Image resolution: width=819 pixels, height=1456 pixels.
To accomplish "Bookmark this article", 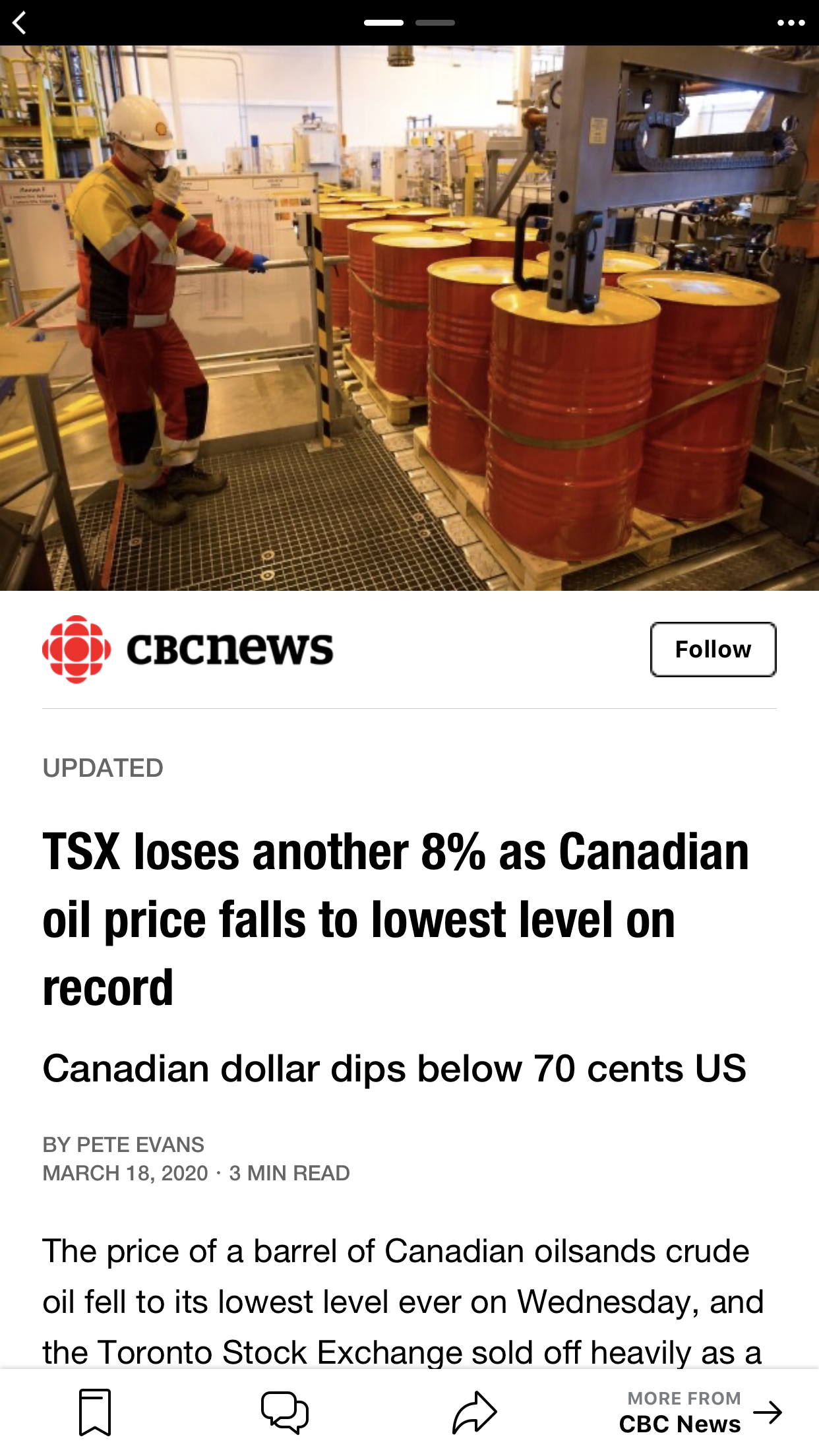I will pyautogui.click(x=95, y=1412).
